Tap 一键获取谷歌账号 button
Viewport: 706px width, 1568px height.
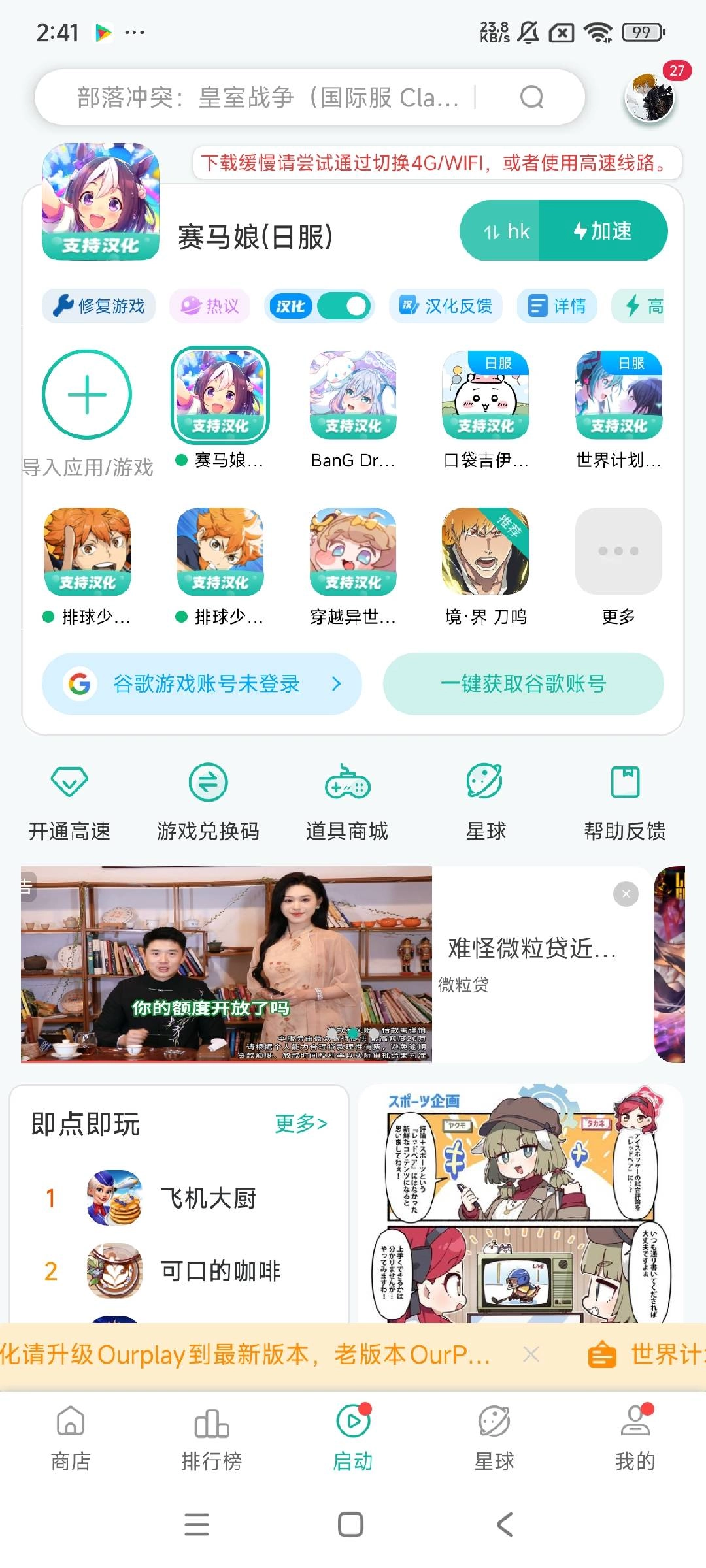click(523, 684)
